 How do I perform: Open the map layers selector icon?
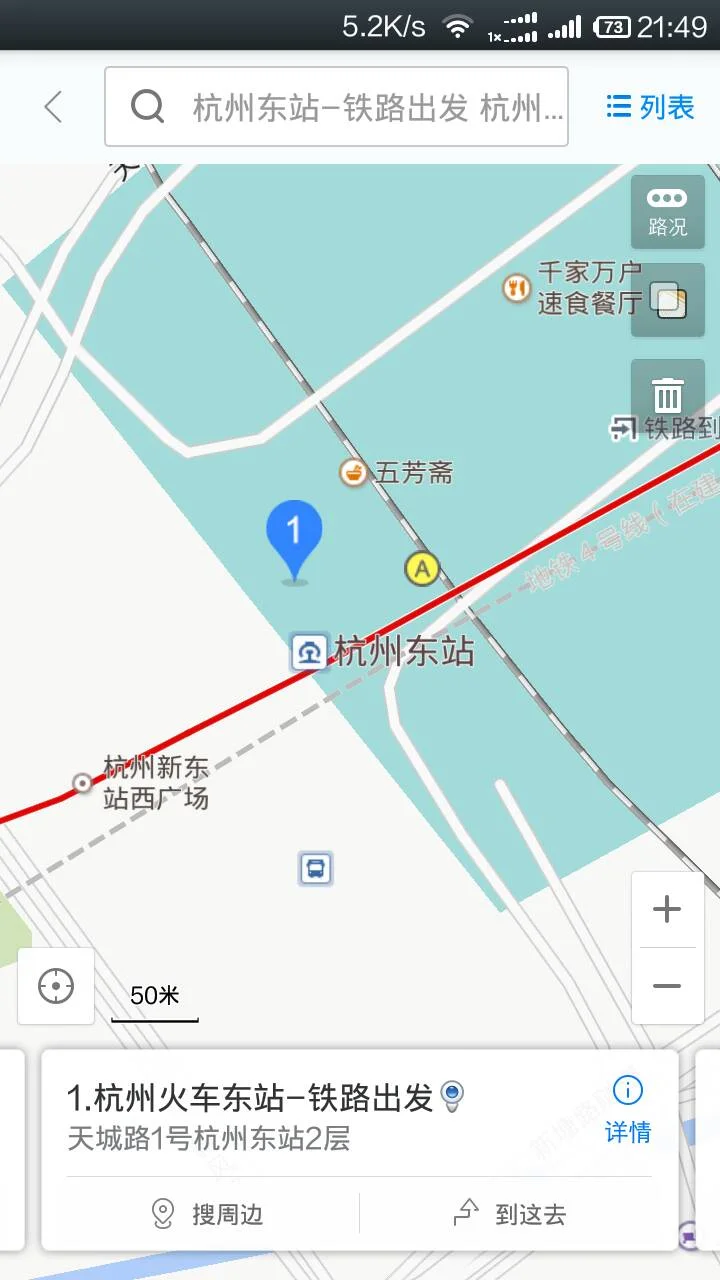click(x=667, y=301)
